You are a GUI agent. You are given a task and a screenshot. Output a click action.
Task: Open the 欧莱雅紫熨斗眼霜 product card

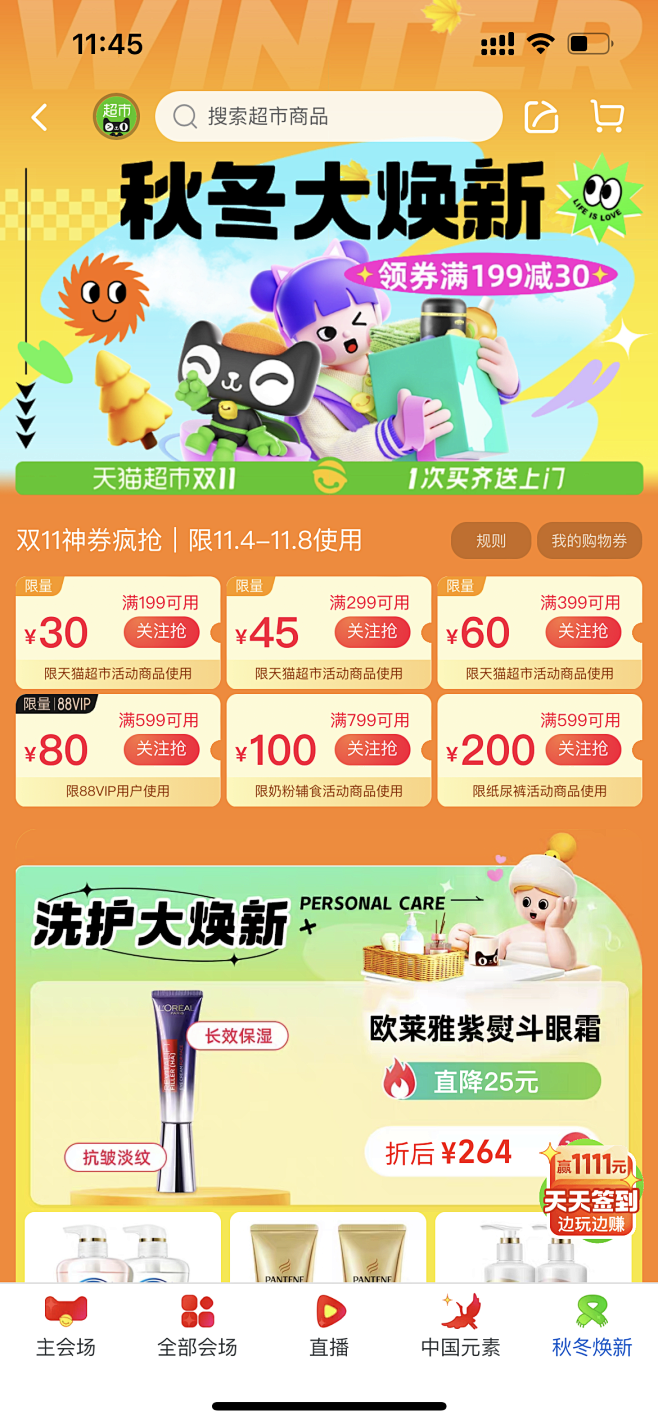point(329,1090)
